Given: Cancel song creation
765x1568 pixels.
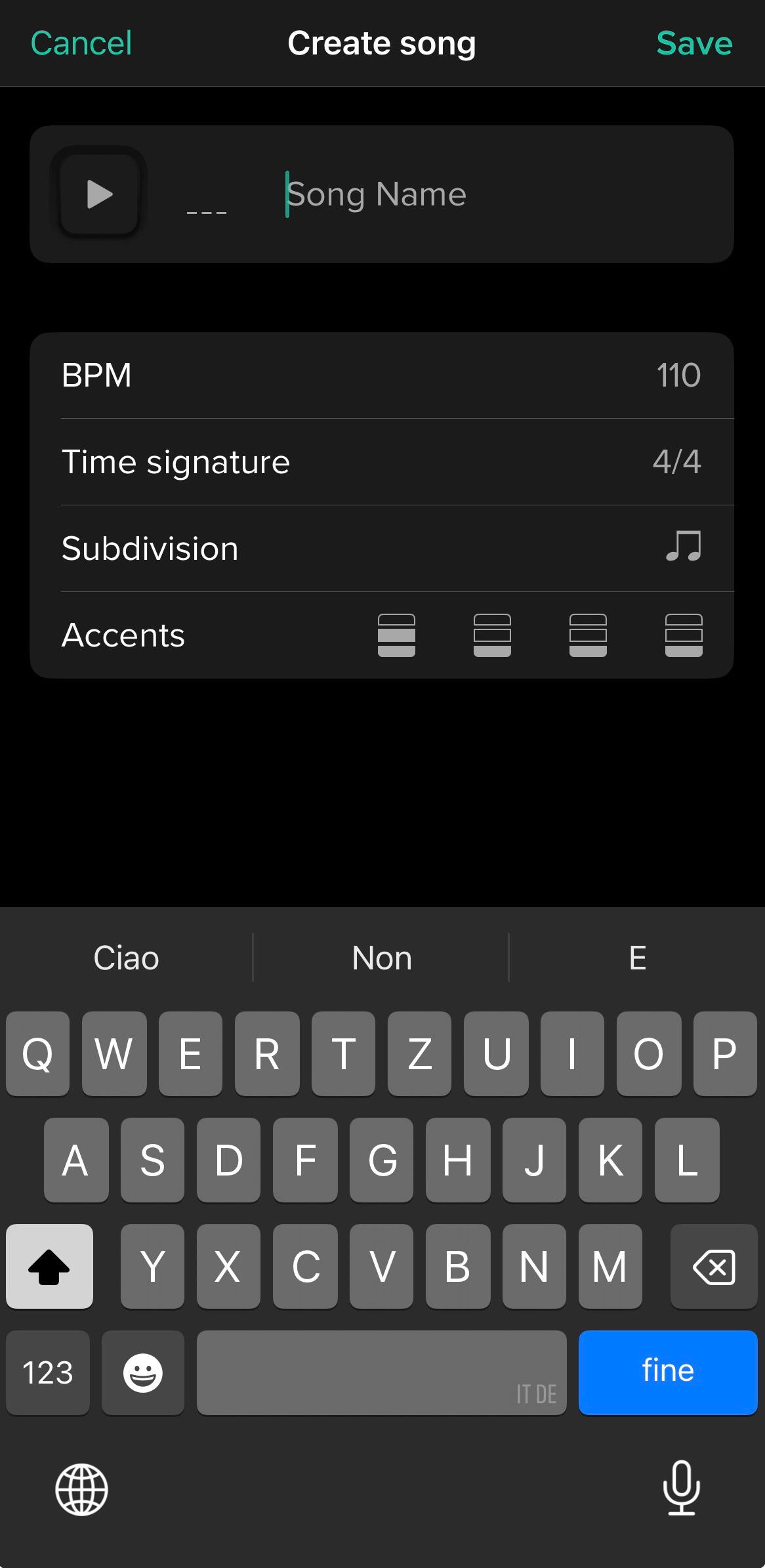Looking at the screenshot, I should pos(81,44).
